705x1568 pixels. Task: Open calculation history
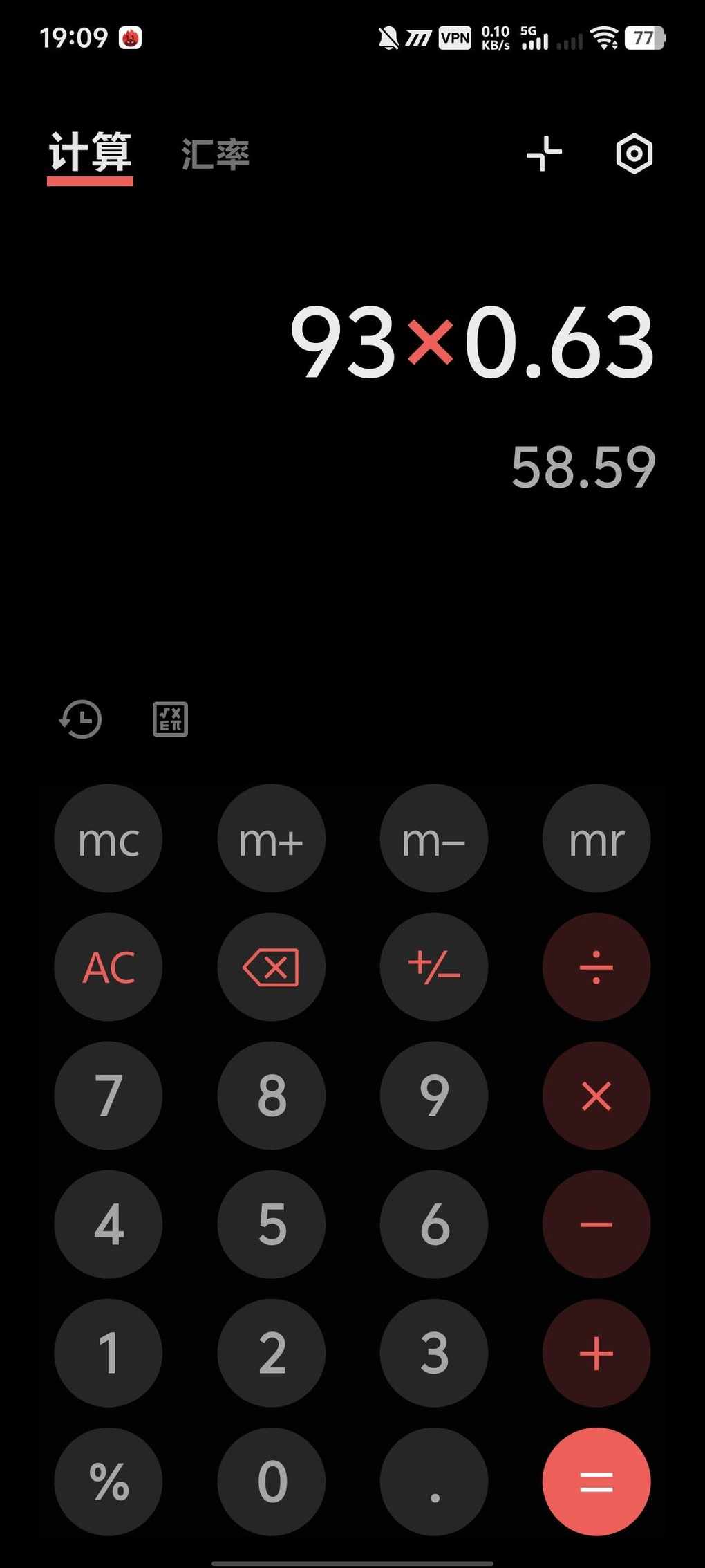tap(81, 719)
